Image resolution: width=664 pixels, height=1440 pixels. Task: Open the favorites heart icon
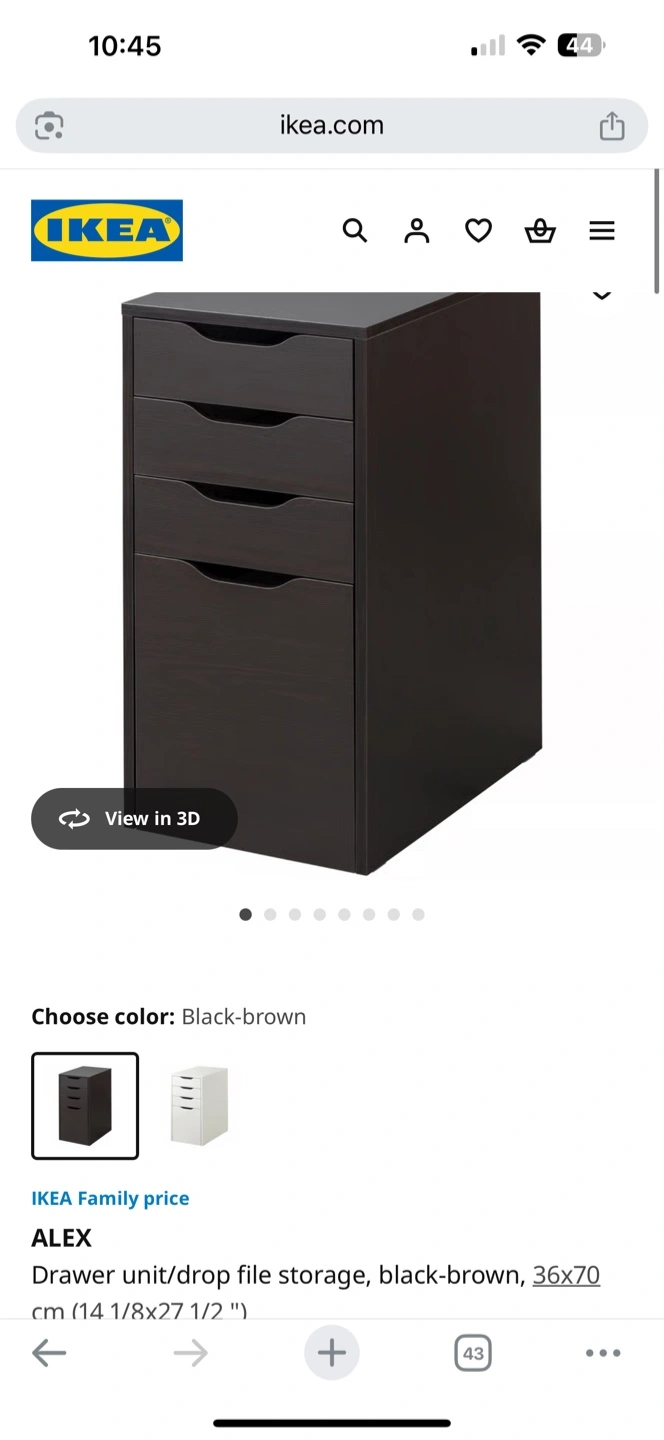478,231
